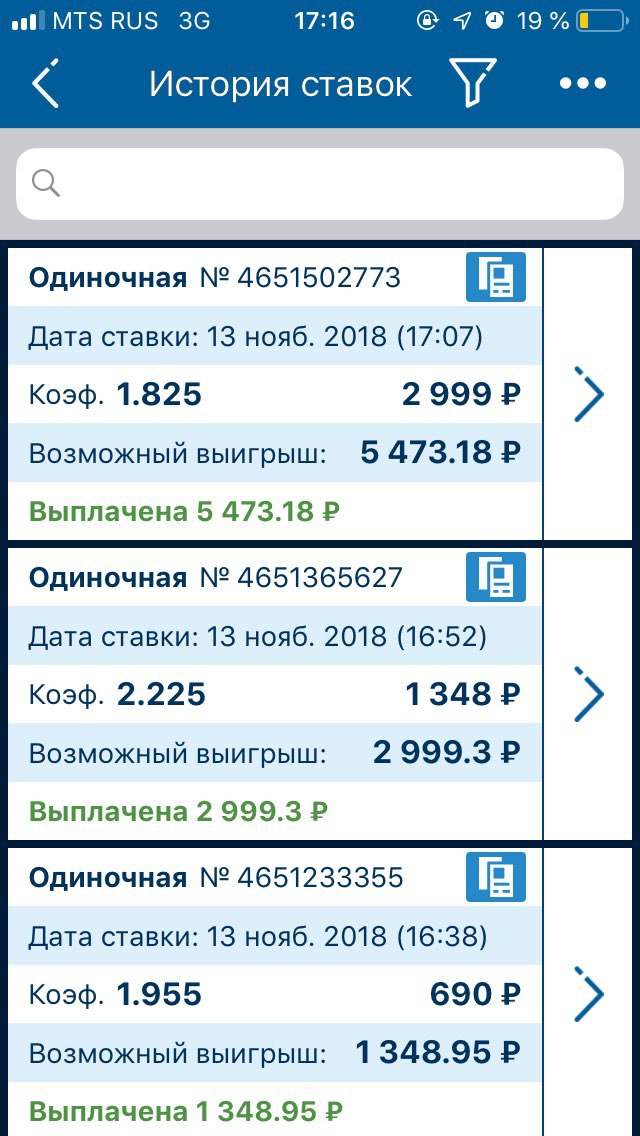The width and height of the screenshot is (640, 1136).
Task: Open the three-dot overflow menu
Action: tap(583, 83)
